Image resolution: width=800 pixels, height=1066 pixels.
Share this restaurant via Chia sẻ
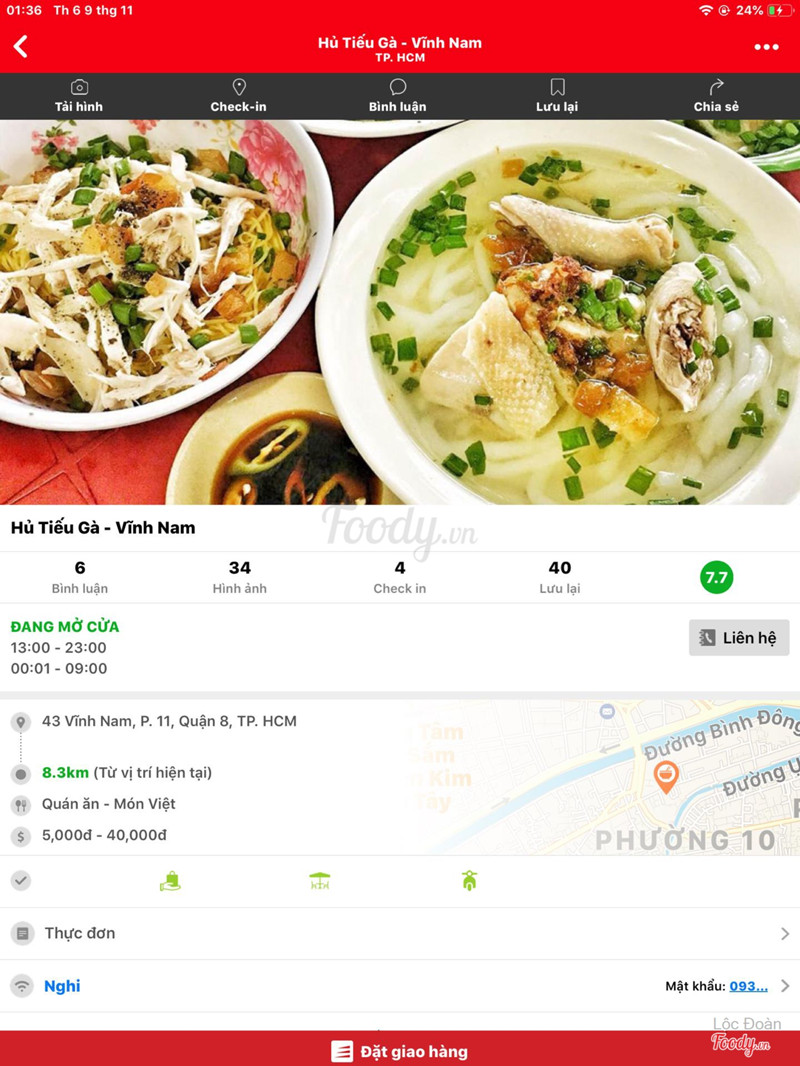716,96
